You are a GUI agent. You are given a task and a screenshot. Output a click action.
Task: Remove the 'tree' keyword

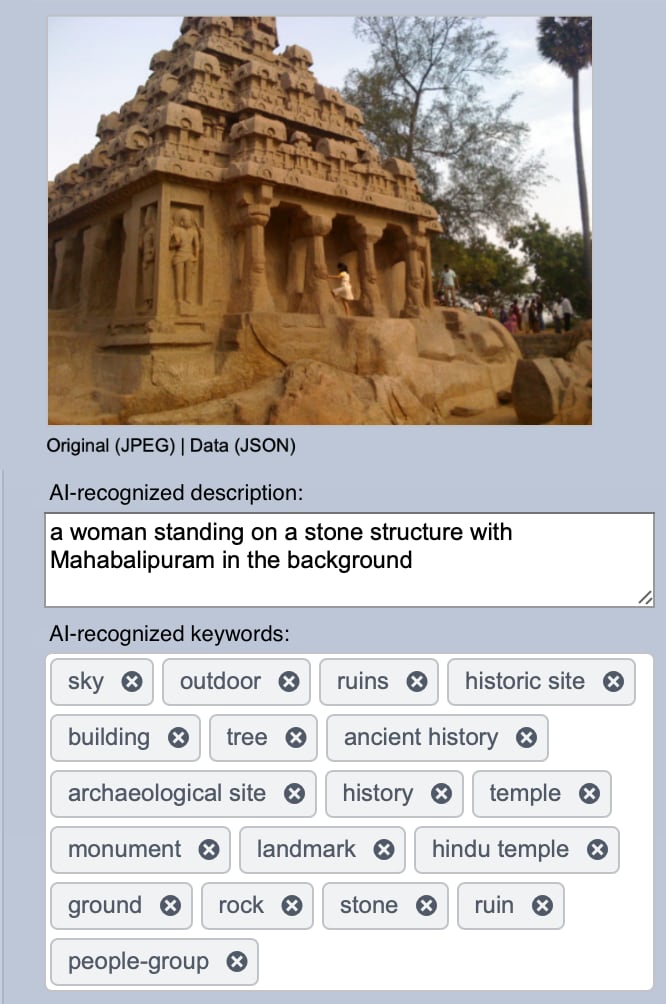click(295, 738)
